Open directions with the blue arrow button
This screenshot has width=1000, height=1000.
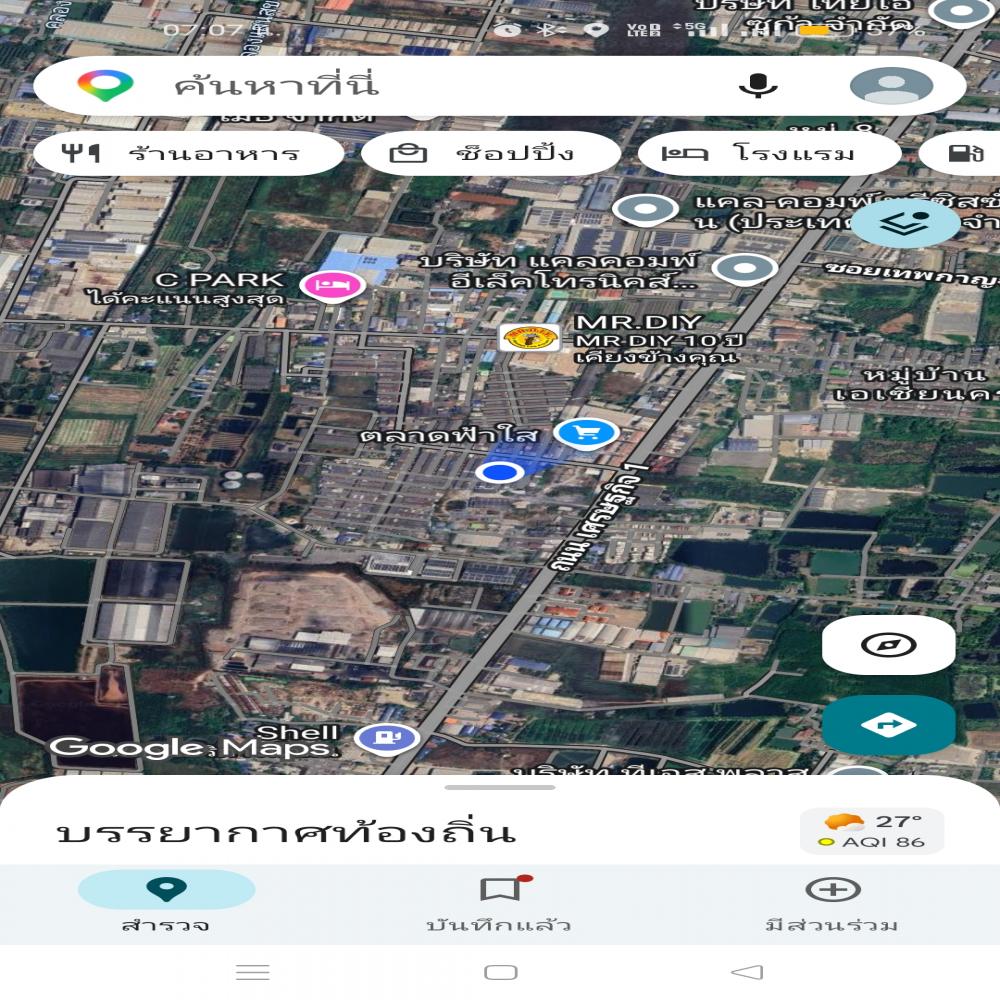(888, 725)
